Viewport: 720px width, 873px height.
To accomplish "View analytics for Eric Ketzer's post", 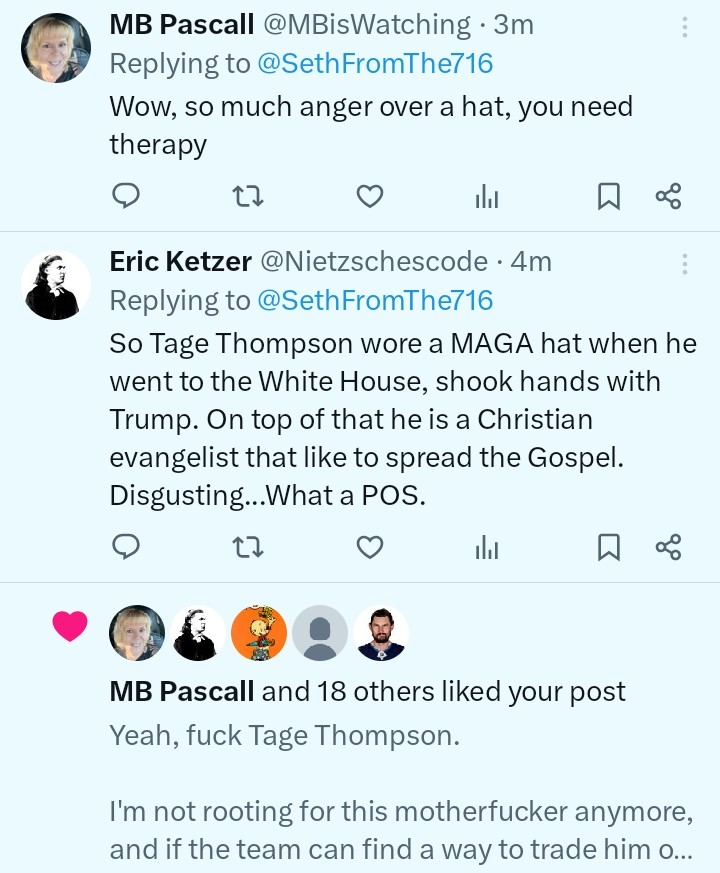I will [x=487, y=547].
